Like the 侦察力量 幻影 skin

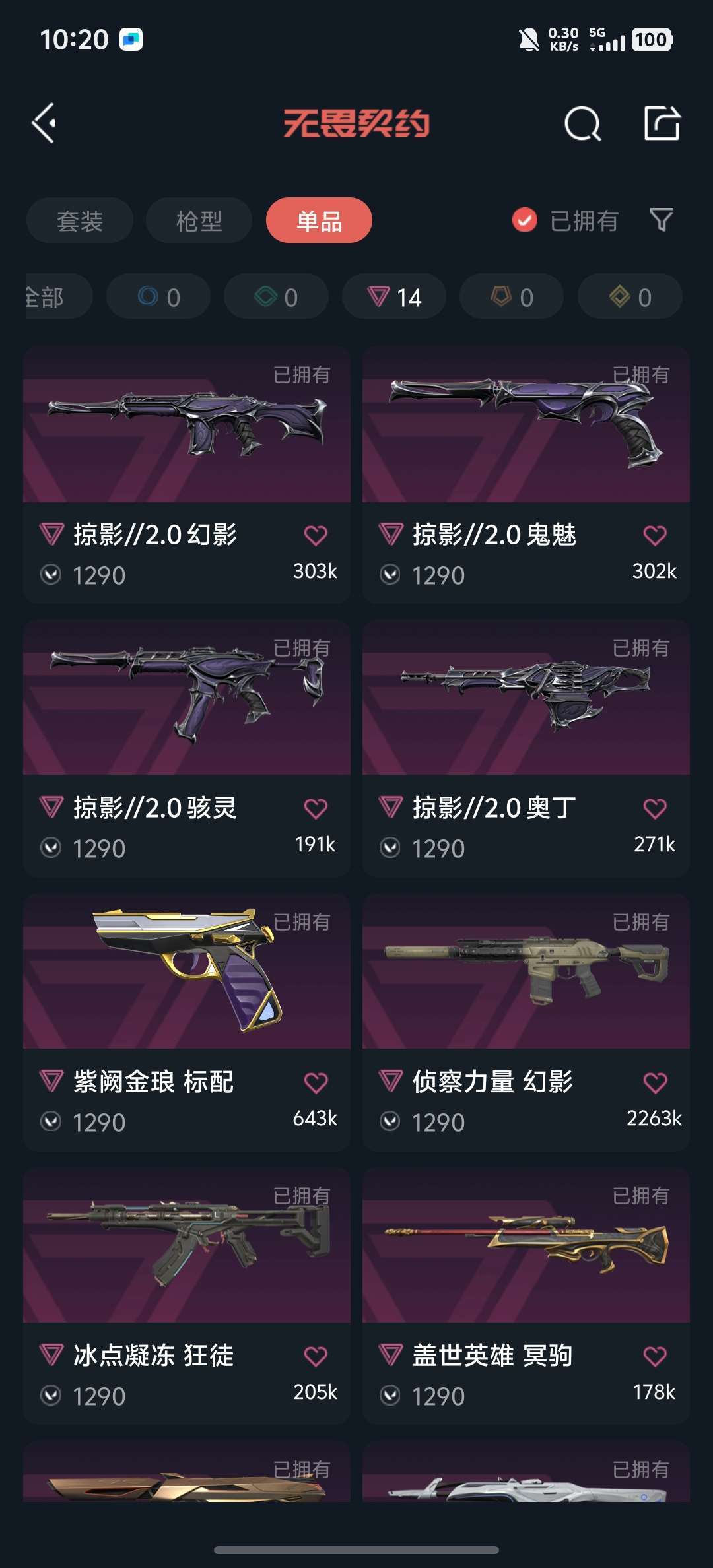pyautogui.click(x=655, y=1082)
